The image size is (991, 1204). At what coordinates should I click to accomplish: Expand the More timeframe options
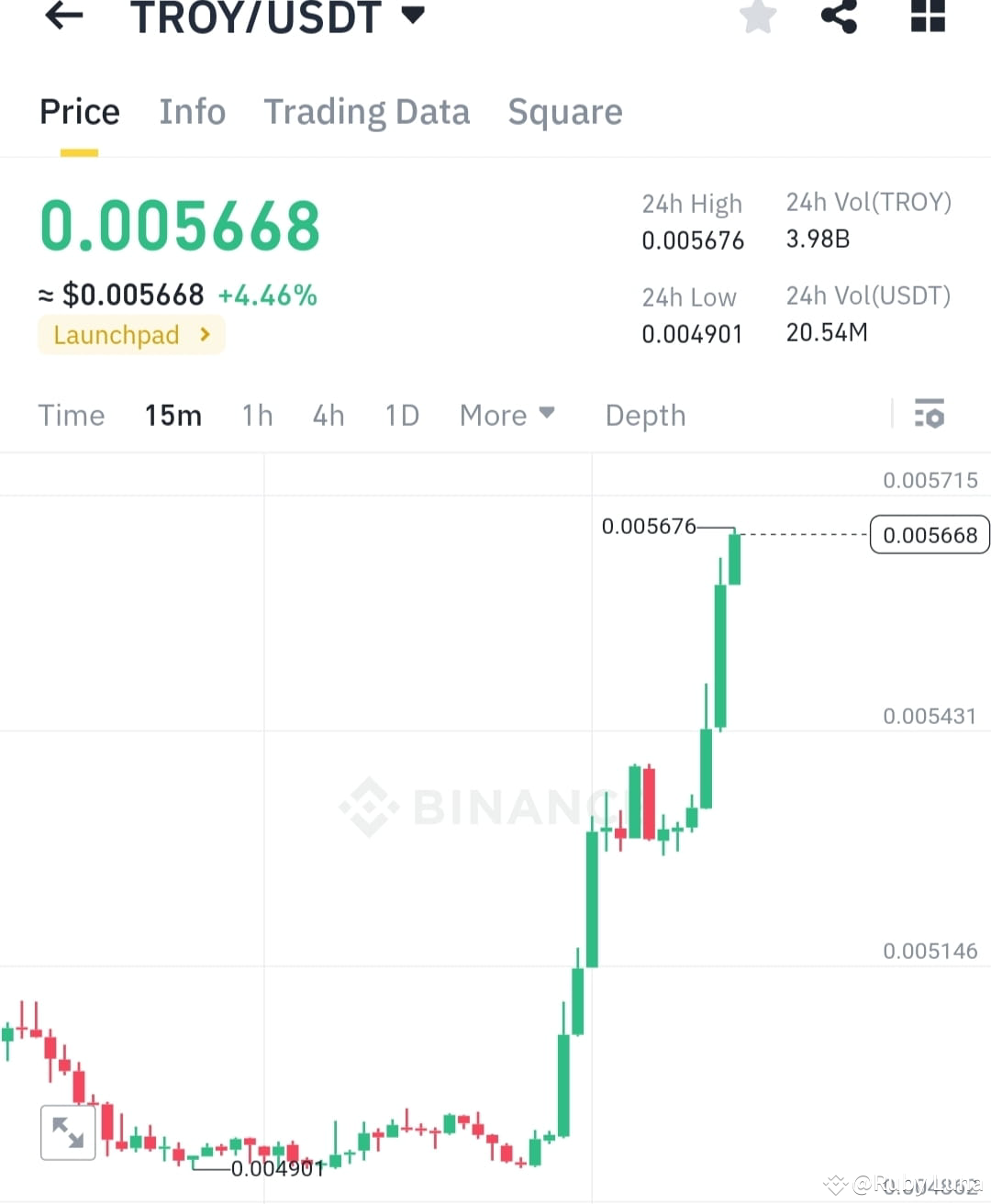507,415
